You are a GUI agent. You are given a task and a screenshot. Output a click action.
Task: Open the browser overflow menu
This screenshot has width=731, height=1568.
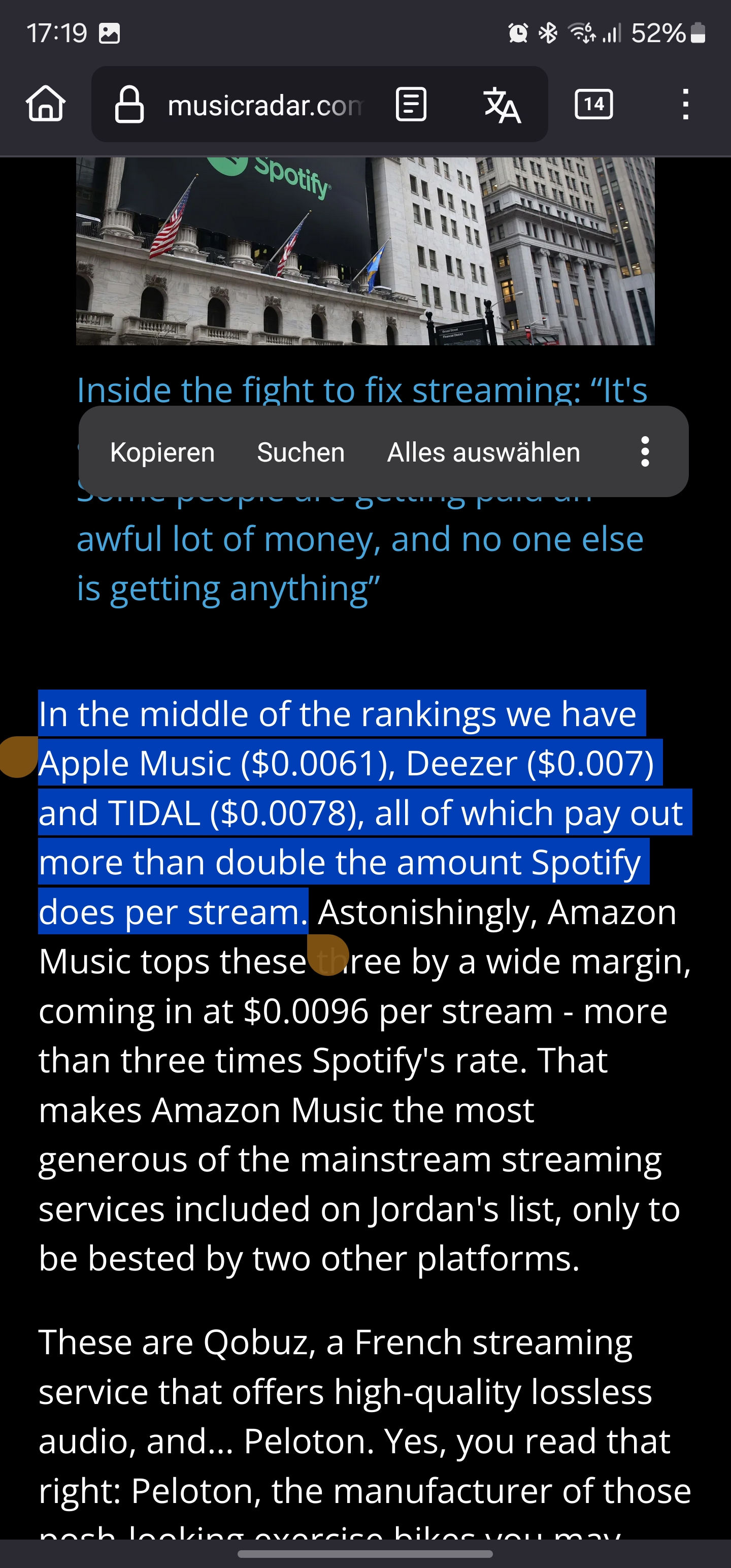(686, 104)
